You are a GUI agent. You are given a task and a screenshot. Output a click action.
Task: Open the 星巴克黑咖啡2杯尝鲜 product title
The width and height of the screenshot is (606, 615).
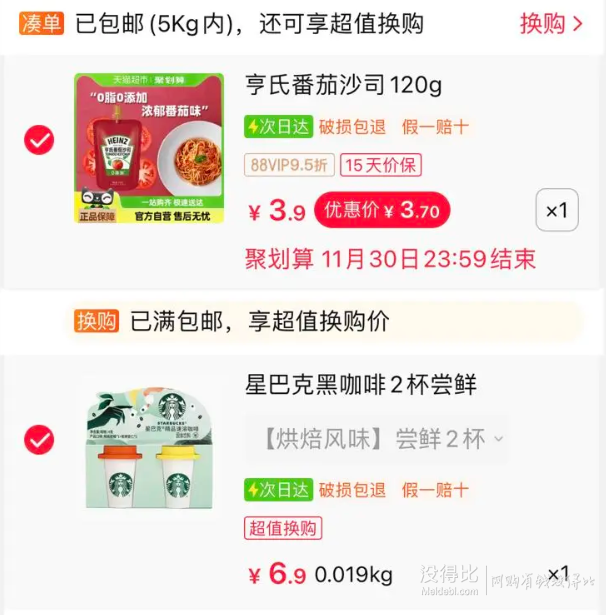click(361, 384)
